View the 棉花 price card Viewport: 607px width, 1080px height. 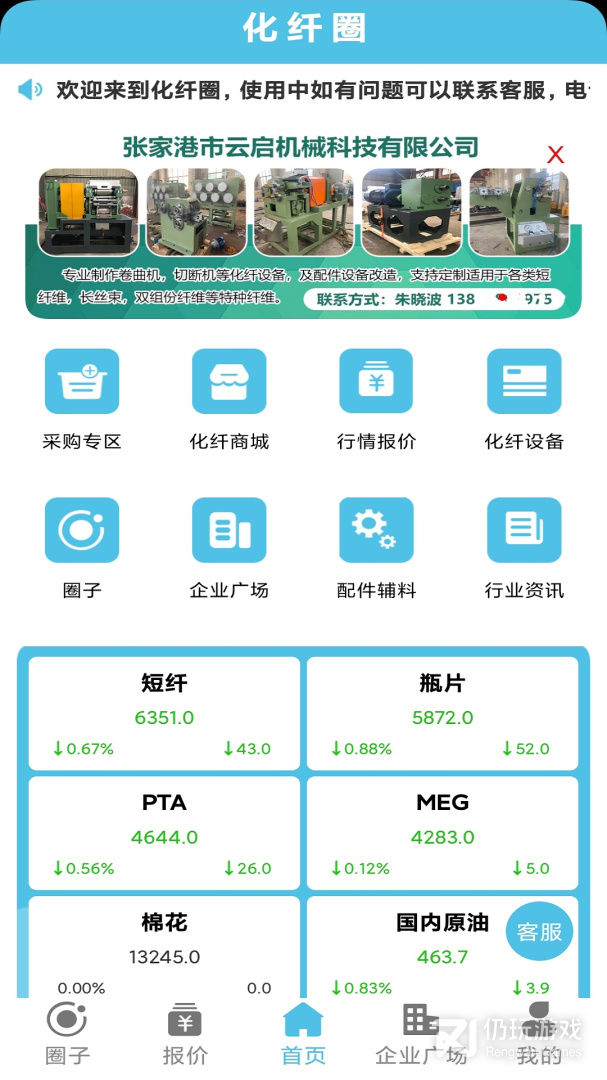[x=164, y=947]
